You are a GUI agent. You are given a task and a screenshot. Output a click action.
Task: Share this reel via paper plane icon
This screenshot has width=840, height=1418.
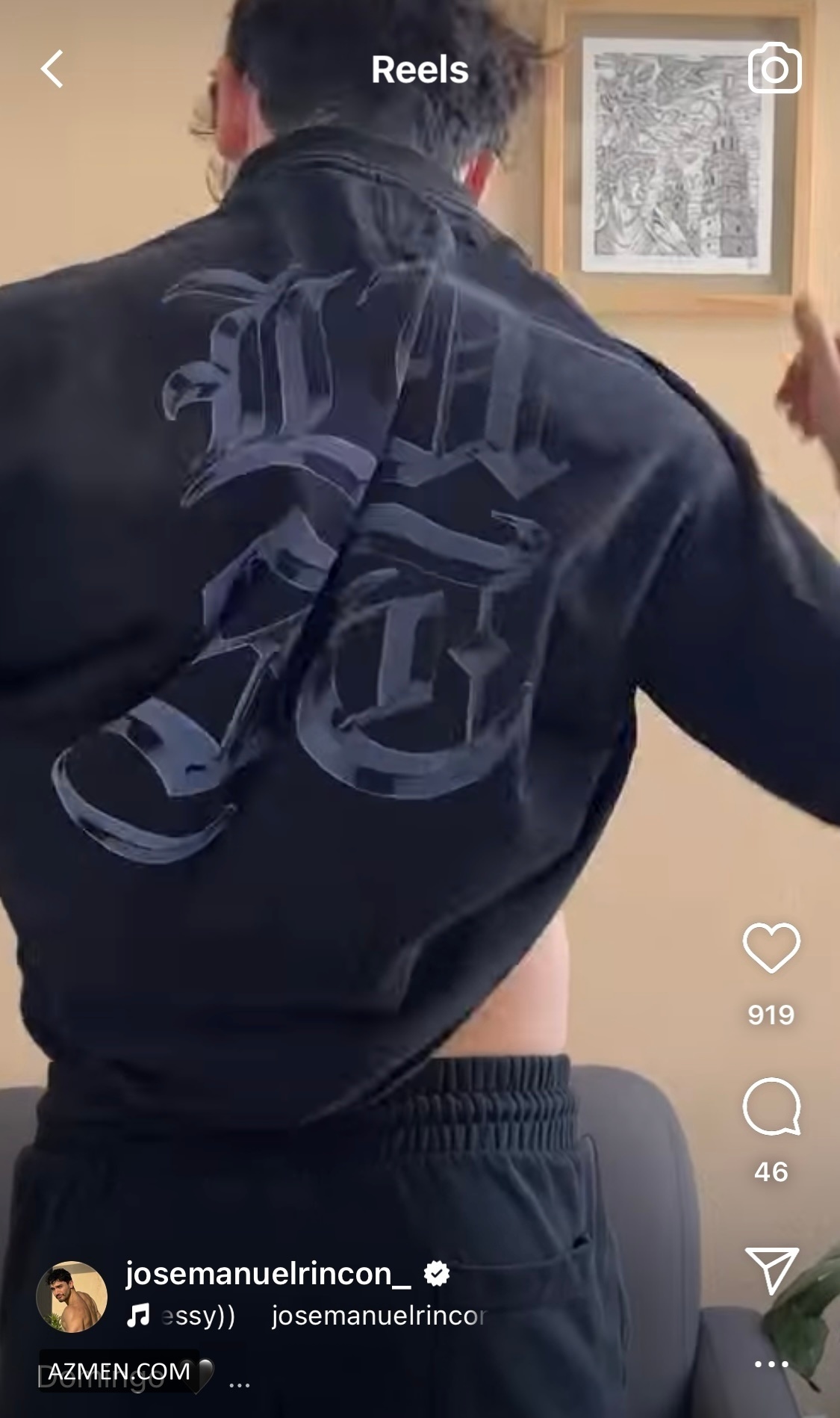[772, 1270]
